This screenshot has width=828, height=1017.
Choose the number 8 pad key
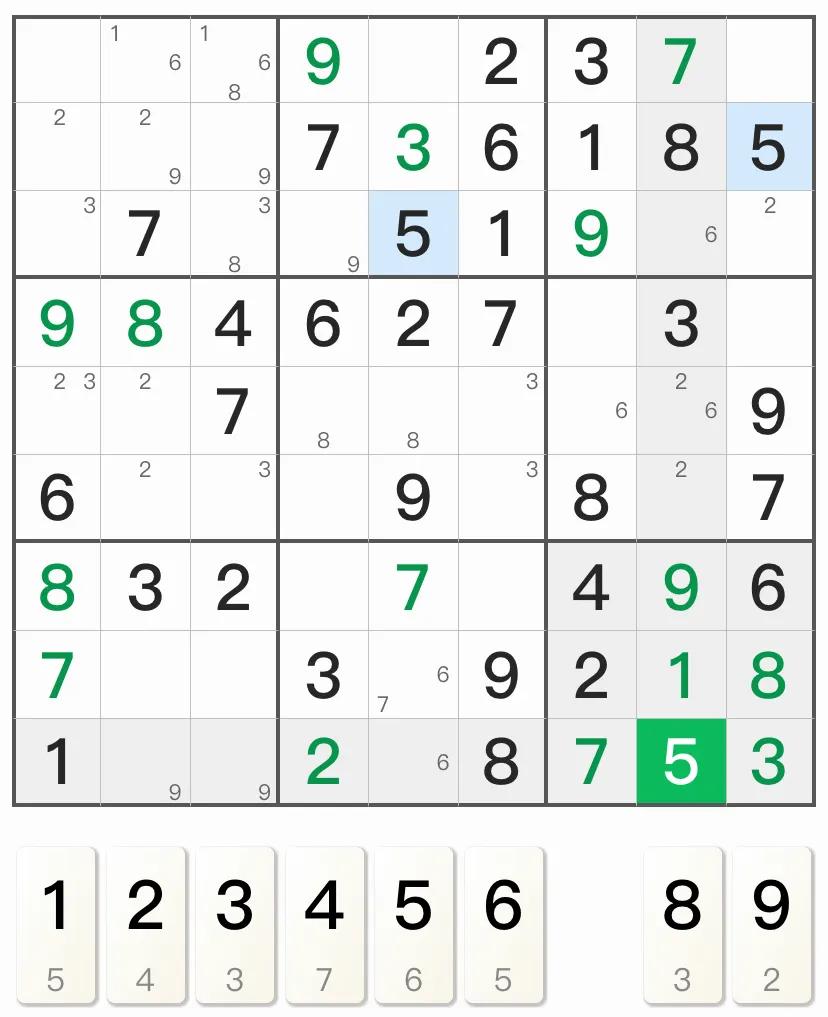pos(682,924)
